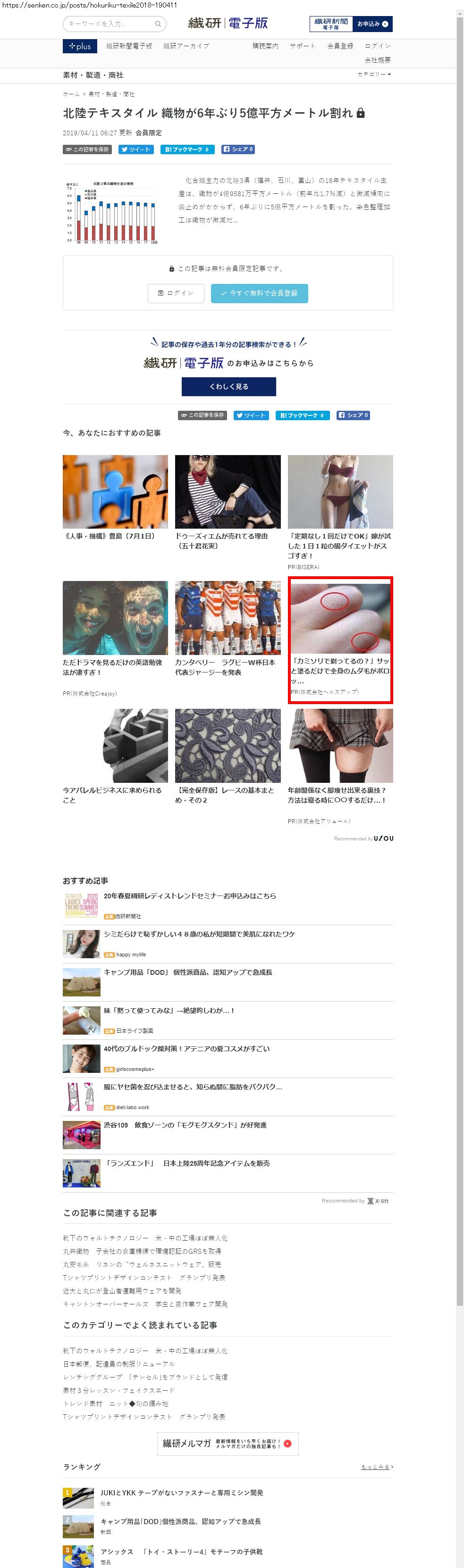The width and height of the screenshot is (464, 1568).
Task: Tap the keyword search field
Action: (x=110, y=24)
